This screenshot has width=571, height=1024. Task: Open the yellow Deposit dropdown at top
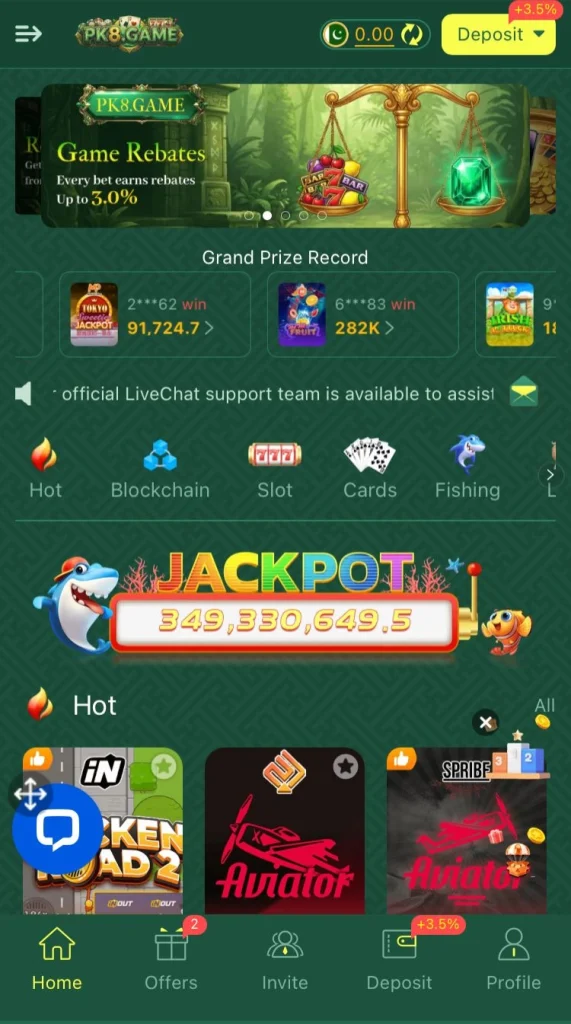point(499,35)
